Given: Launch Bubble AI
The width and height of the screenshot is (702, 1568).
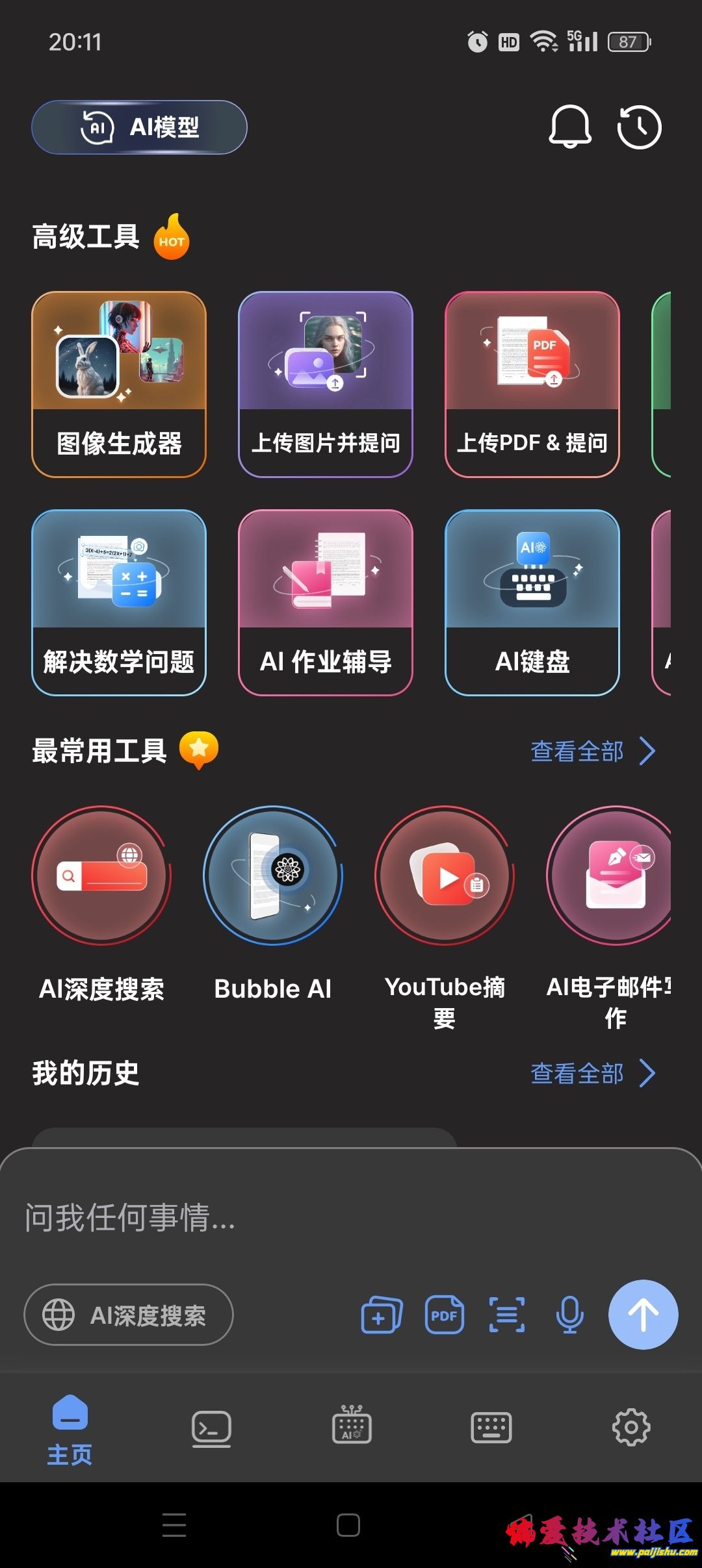Looking at the screenshot, I should pos(273,876).
